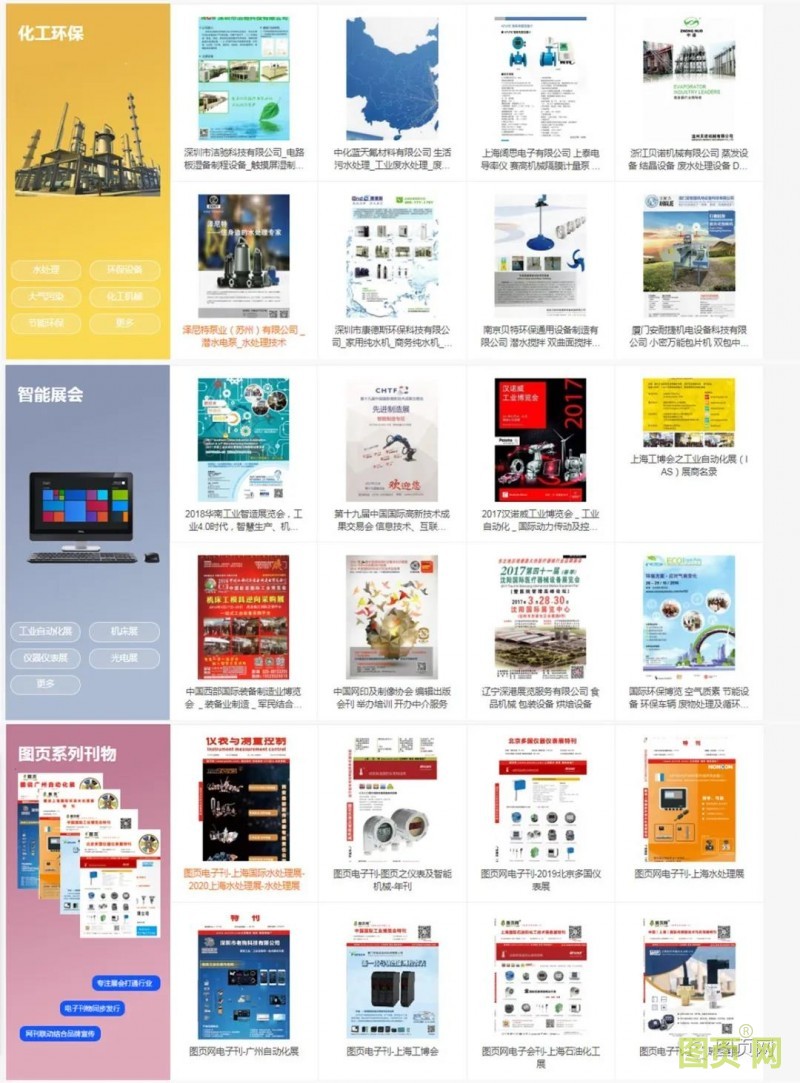Tap the 光电展 chip

(124, 658)
